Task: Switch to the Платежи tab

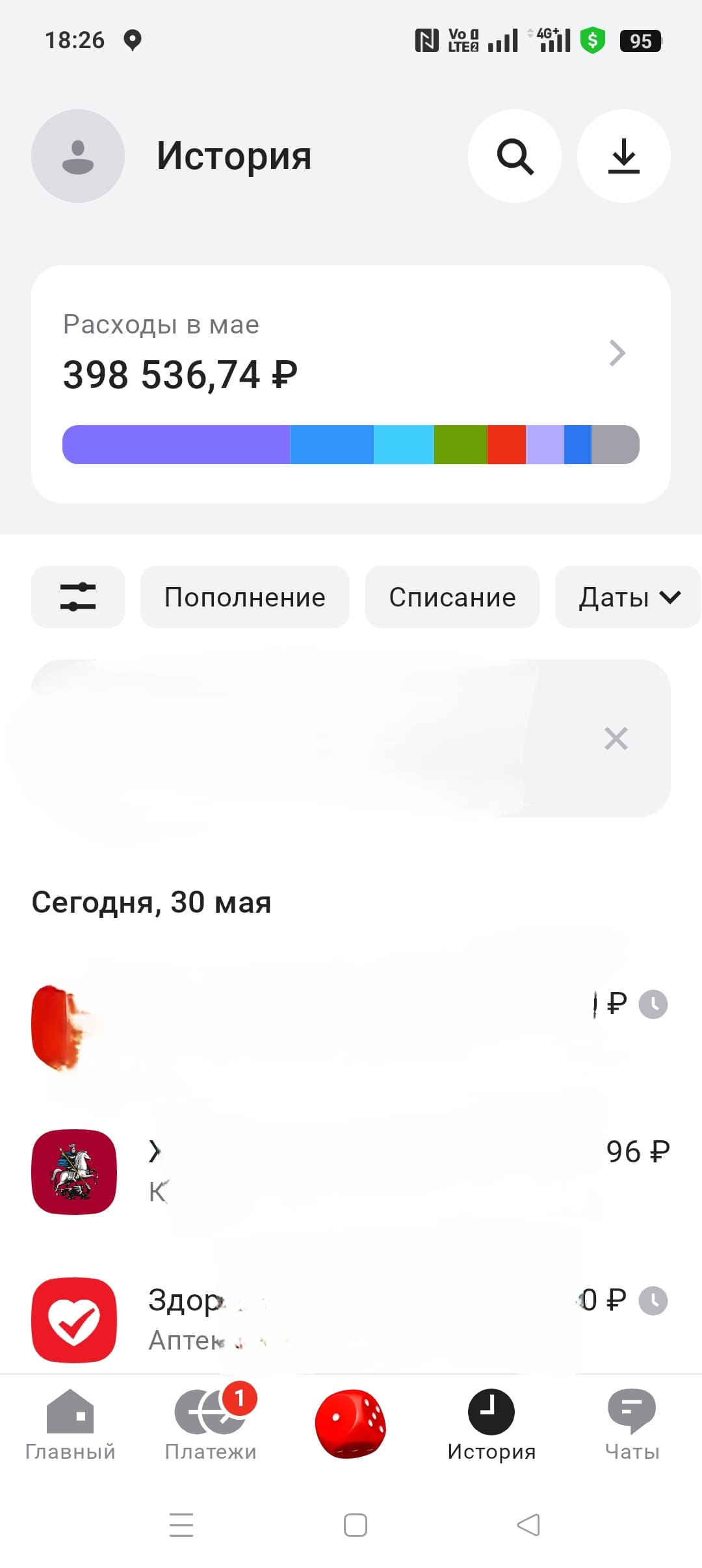Action: click(211, 1424)
